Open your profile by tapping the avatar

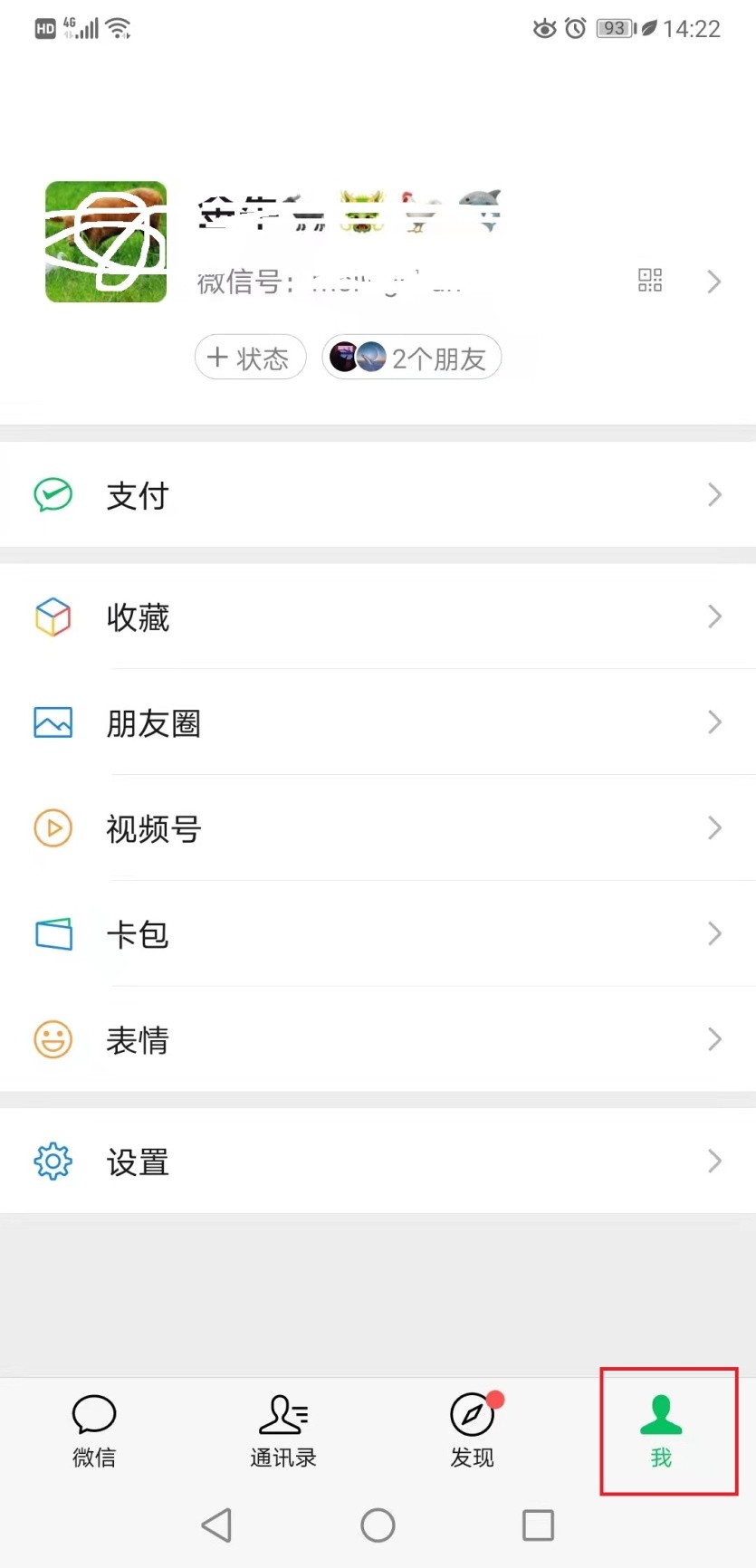(105, 243)
